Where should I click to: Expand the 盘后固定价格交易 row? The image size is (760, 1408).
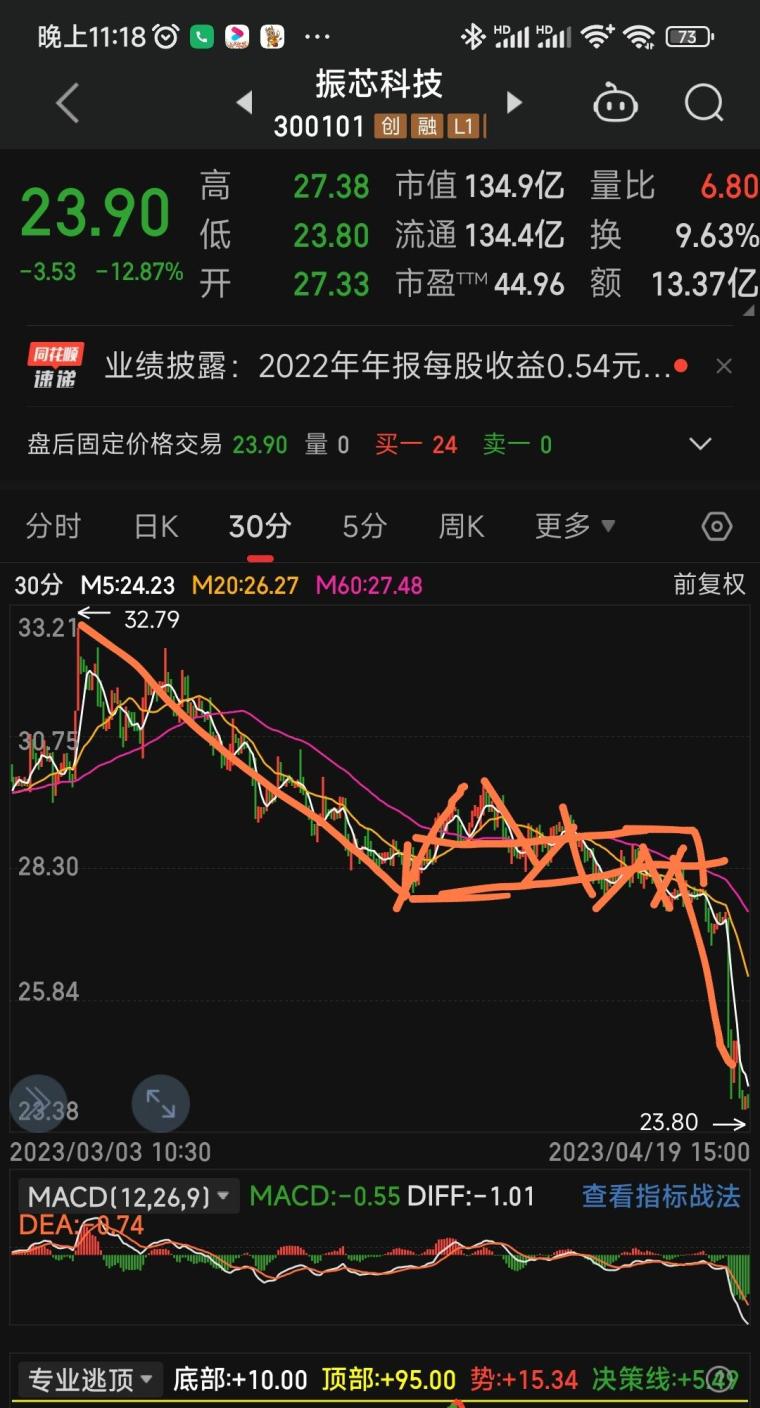[x=700, y=444]
